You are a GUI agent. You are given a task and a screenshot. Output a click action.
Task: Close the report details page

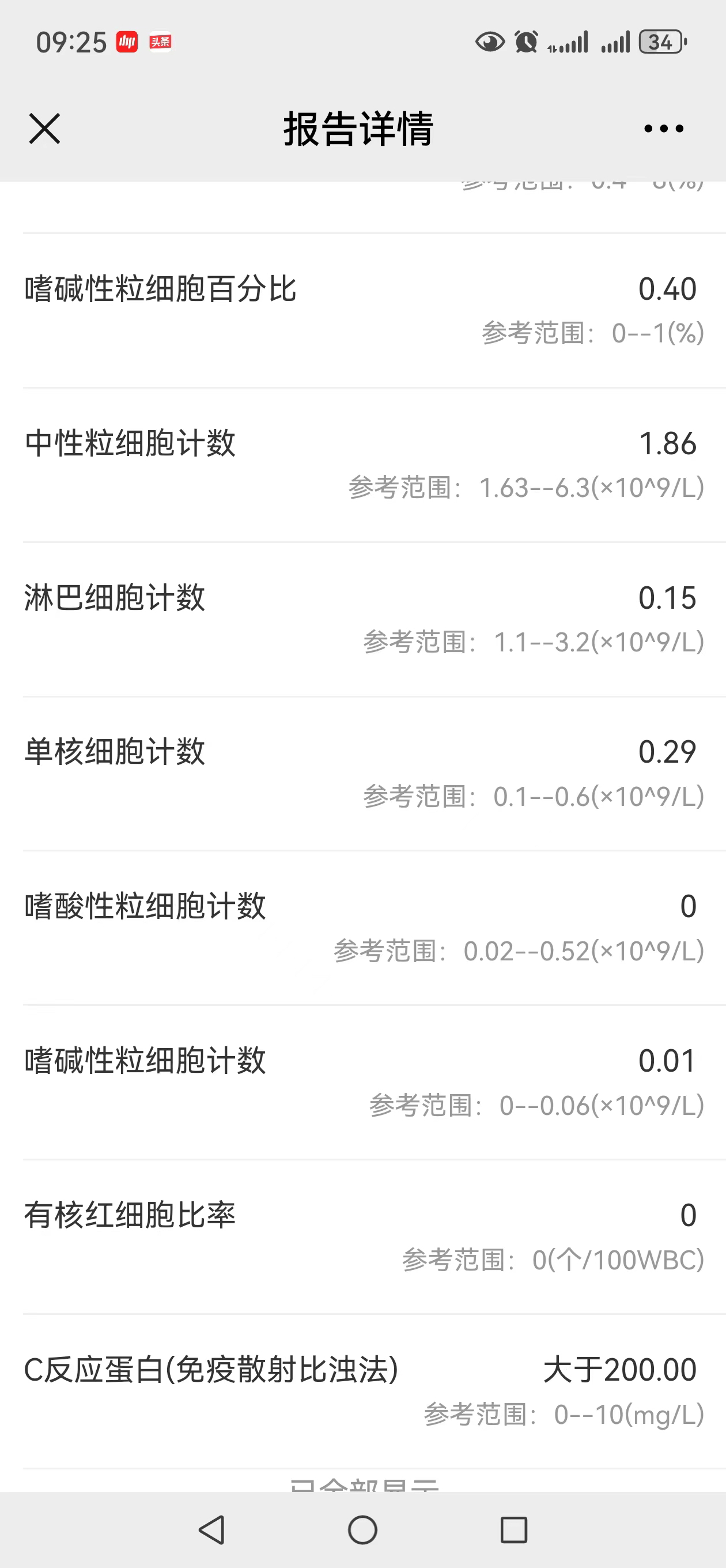coord(44,129)
